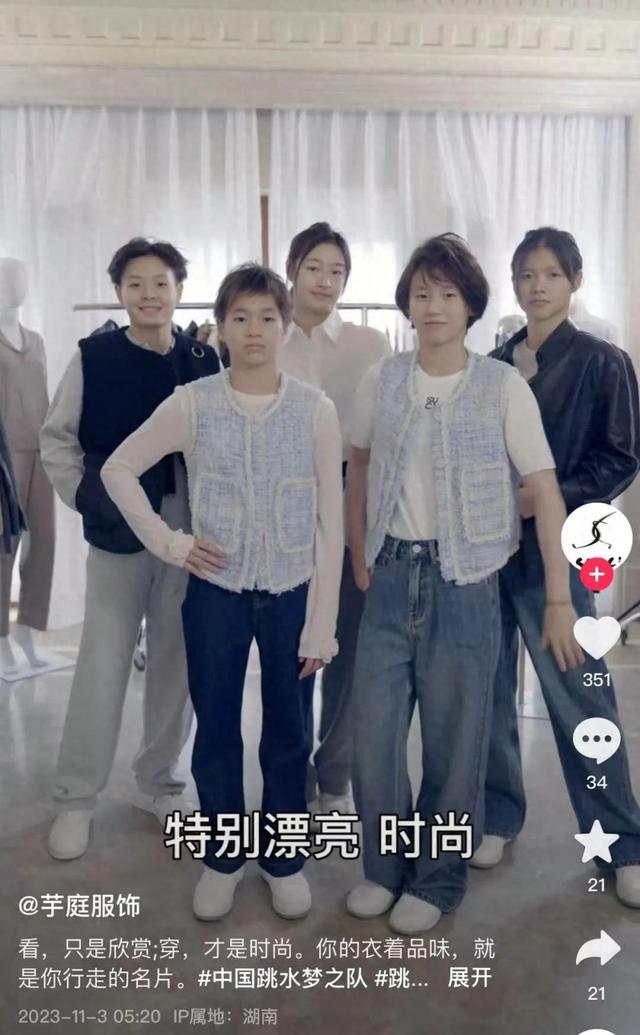Open the comments bubble icon

point(596,740)
